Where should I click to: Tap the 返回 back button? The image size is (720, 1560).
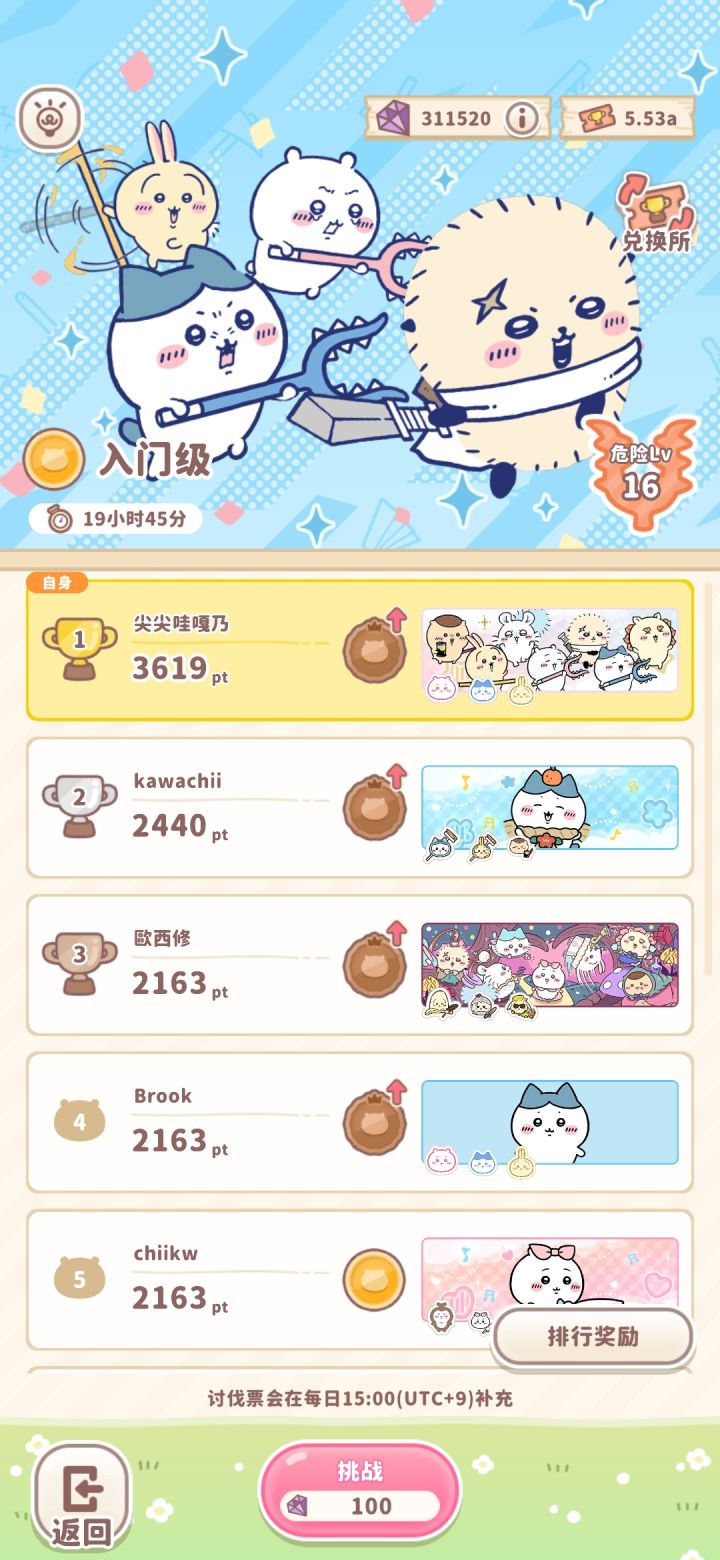pos(82,1493)
